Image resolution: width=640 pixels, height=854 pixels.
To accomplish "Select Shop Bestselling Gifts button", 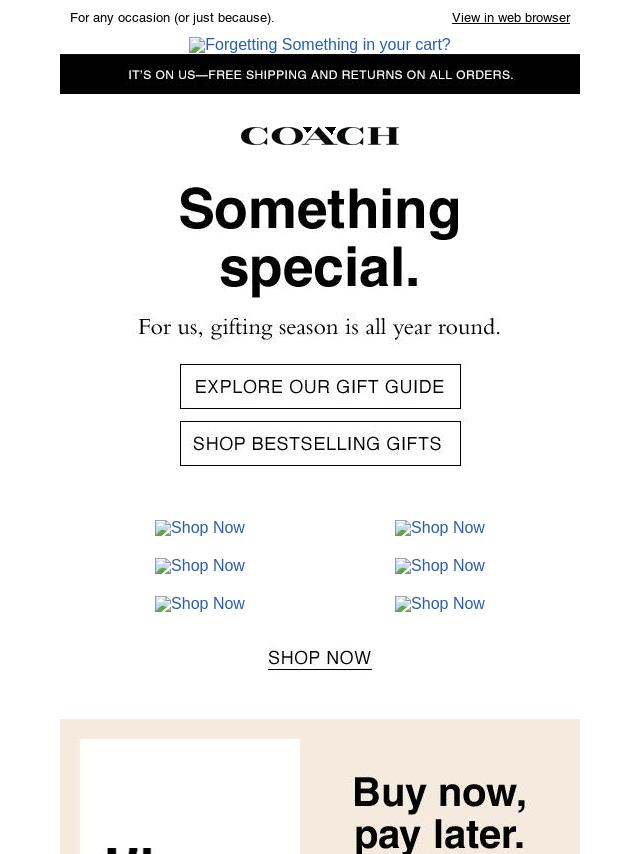I will pyautogui.click(x=320, y=444).
